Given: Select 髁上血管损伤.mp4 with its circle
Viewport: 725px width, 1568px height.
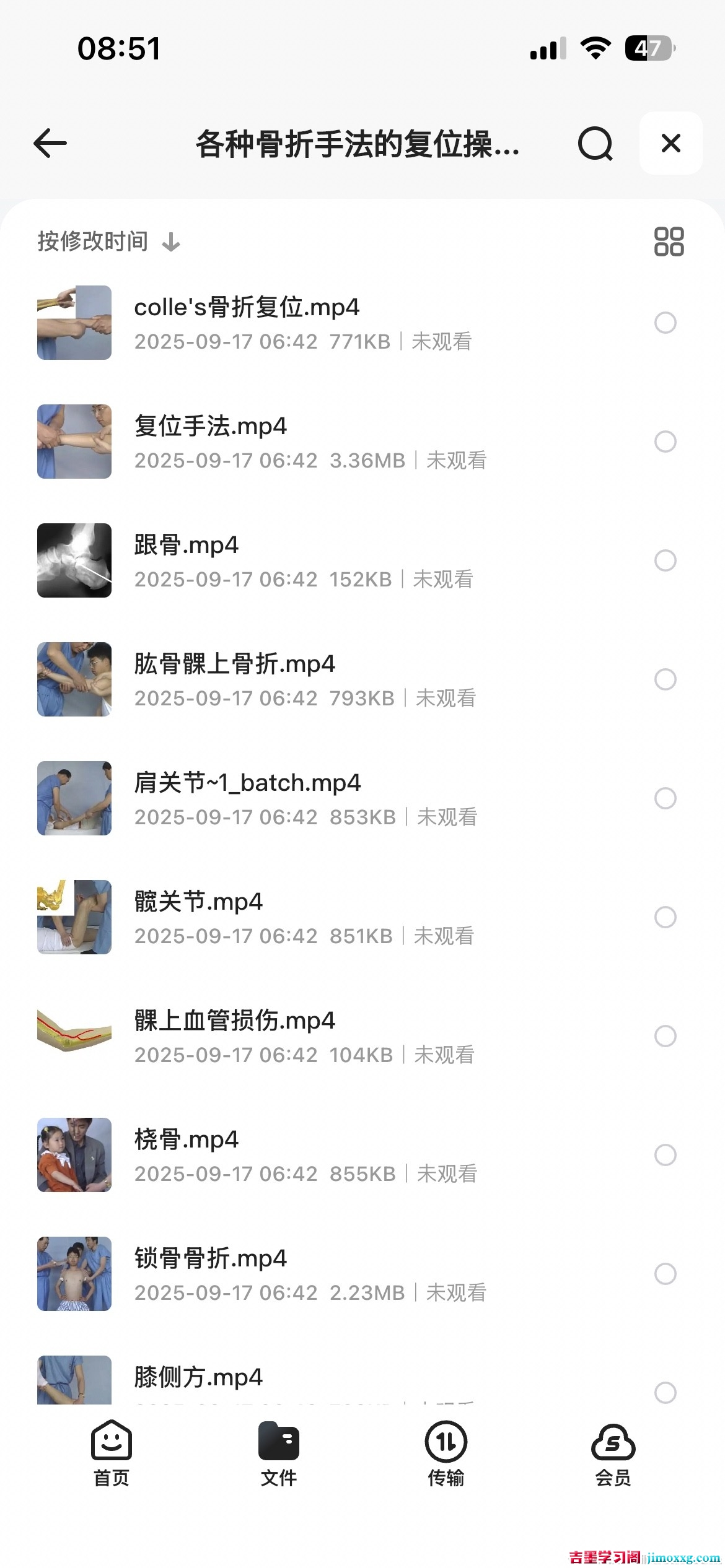Looking at the screenshot, I should pyautogui.click(x=665, y=1036).
